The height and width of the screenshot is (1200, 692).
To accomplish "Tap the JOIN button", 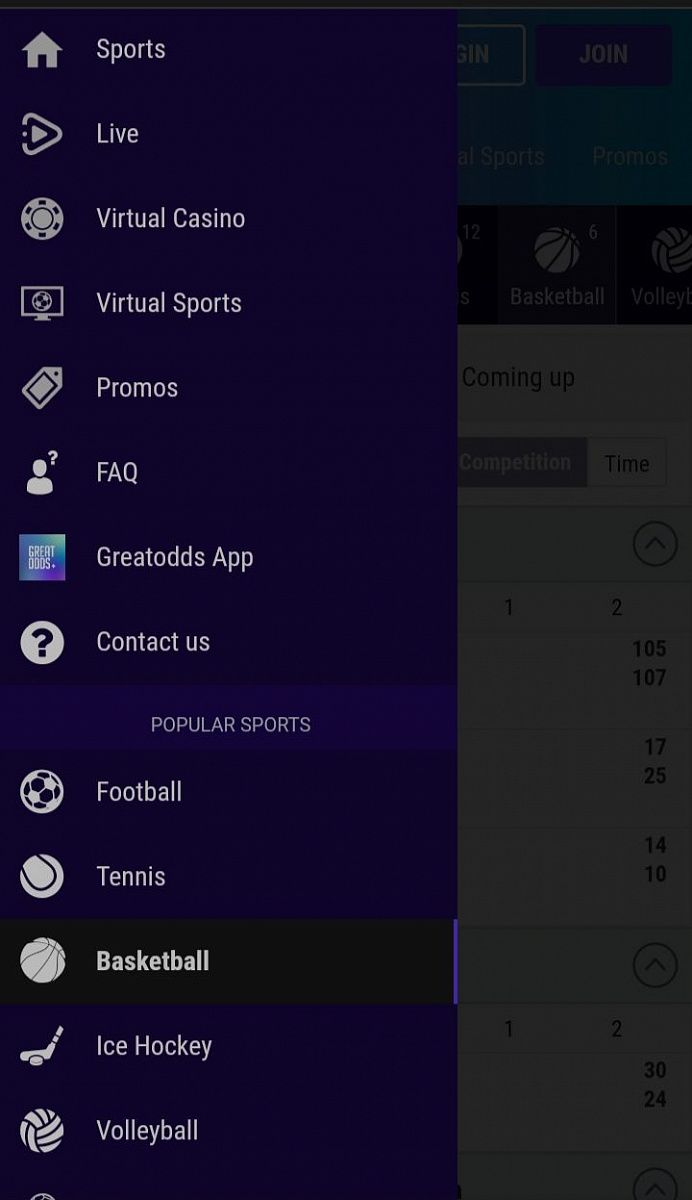I will click(603, 55).
